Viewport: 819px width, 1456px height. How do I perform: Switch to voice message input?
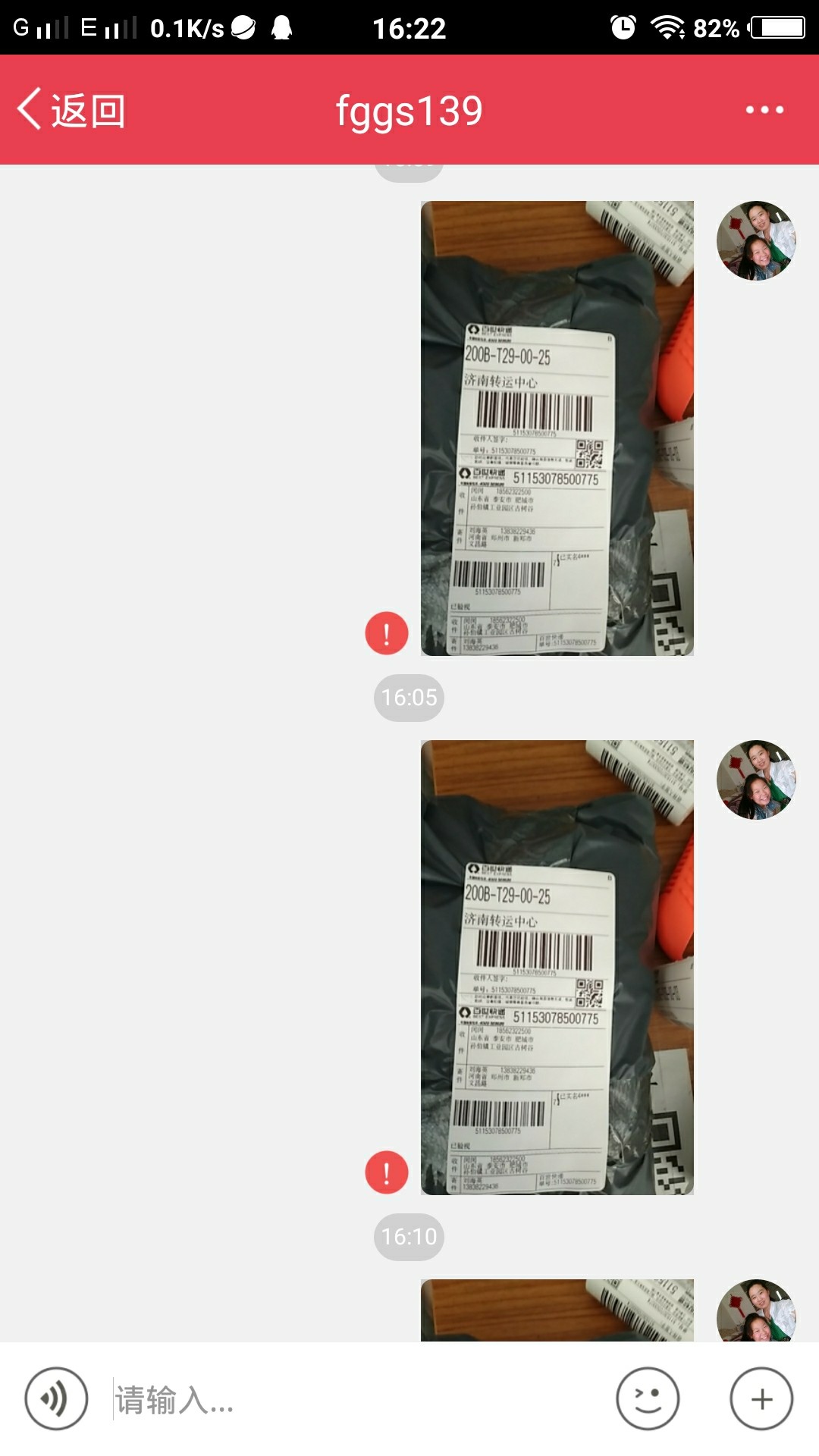pyautogui.click(x=56, y=1399)
